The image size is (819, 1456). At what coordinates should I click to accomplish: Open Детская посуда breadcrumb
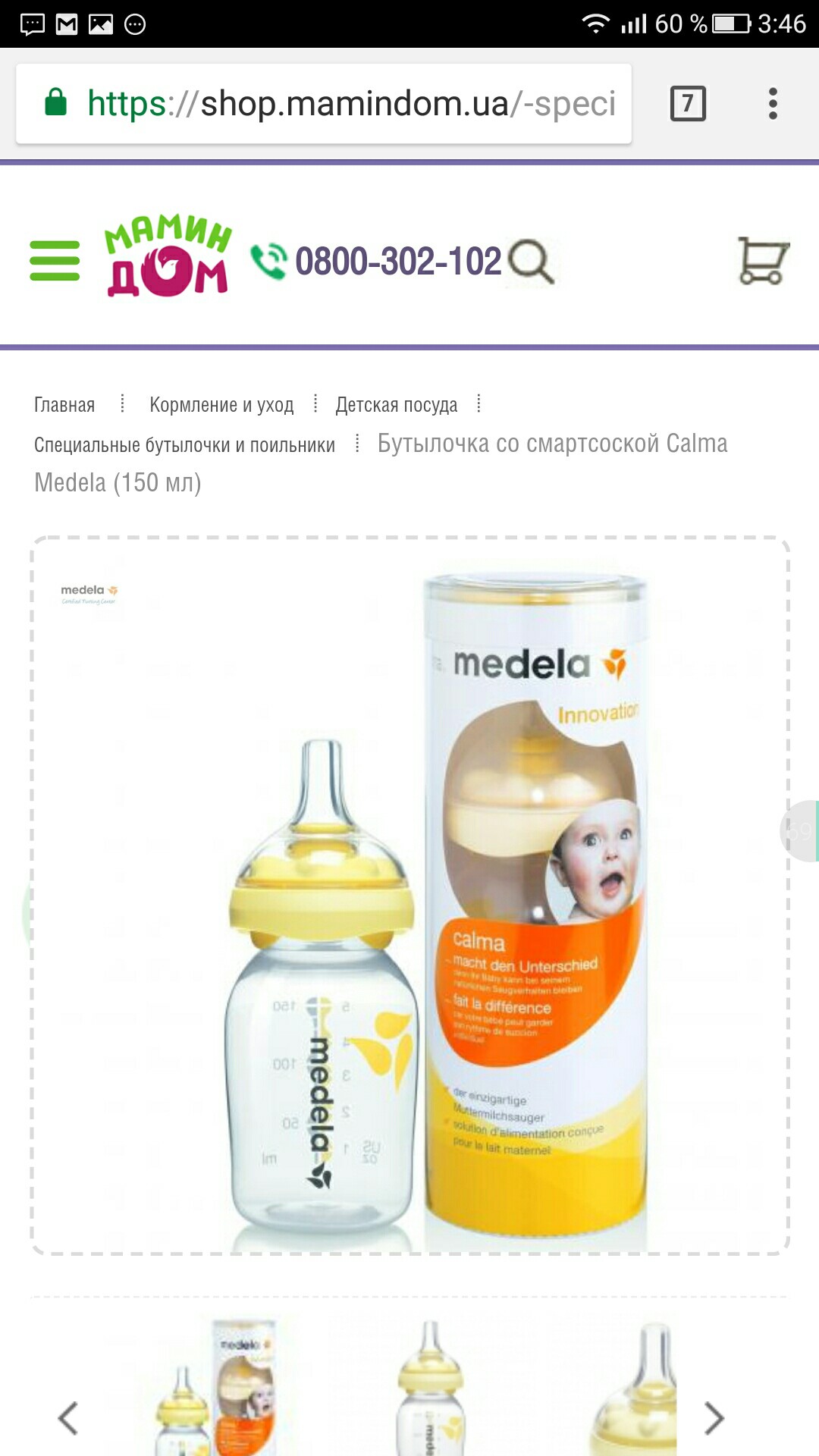[397, 405]
